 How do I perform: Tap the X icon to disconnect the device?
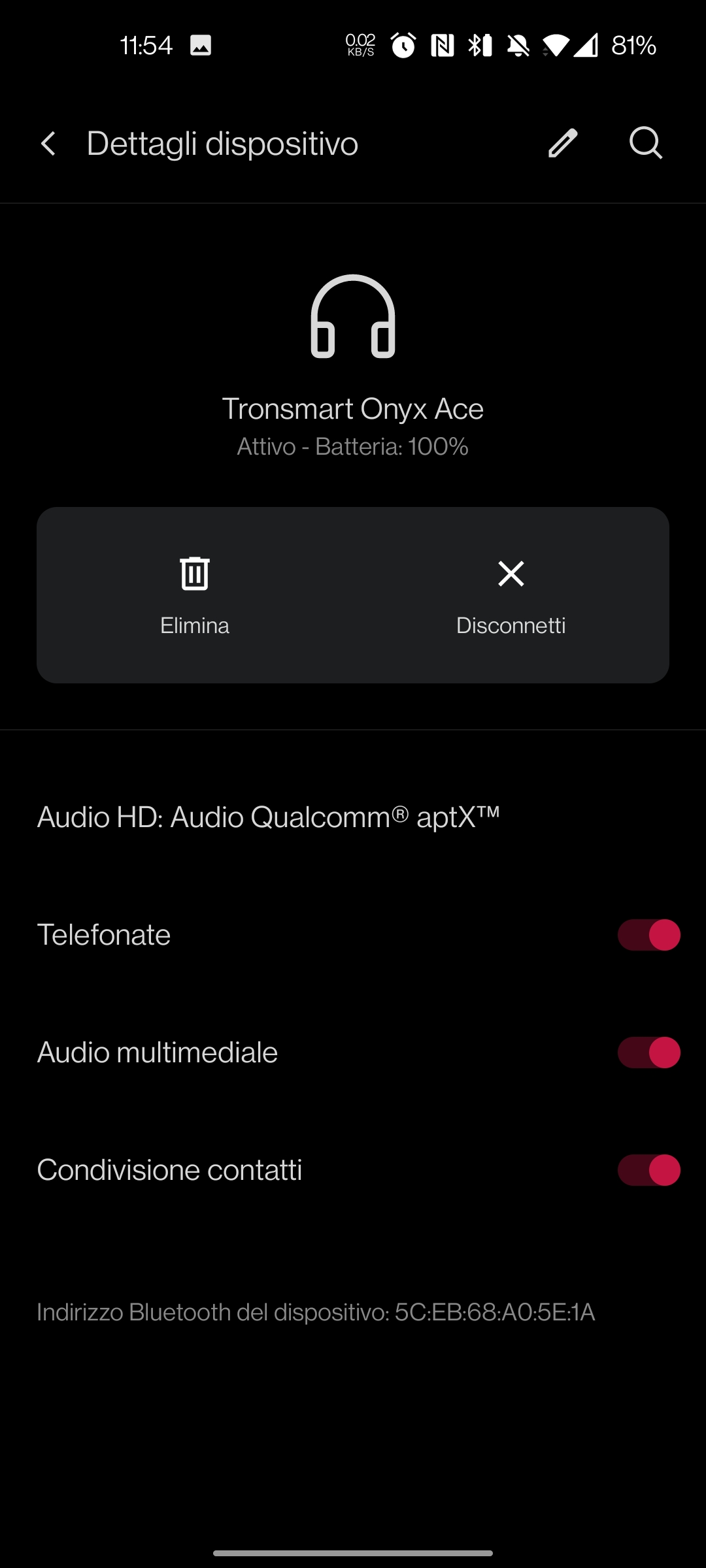pos(512,574)
